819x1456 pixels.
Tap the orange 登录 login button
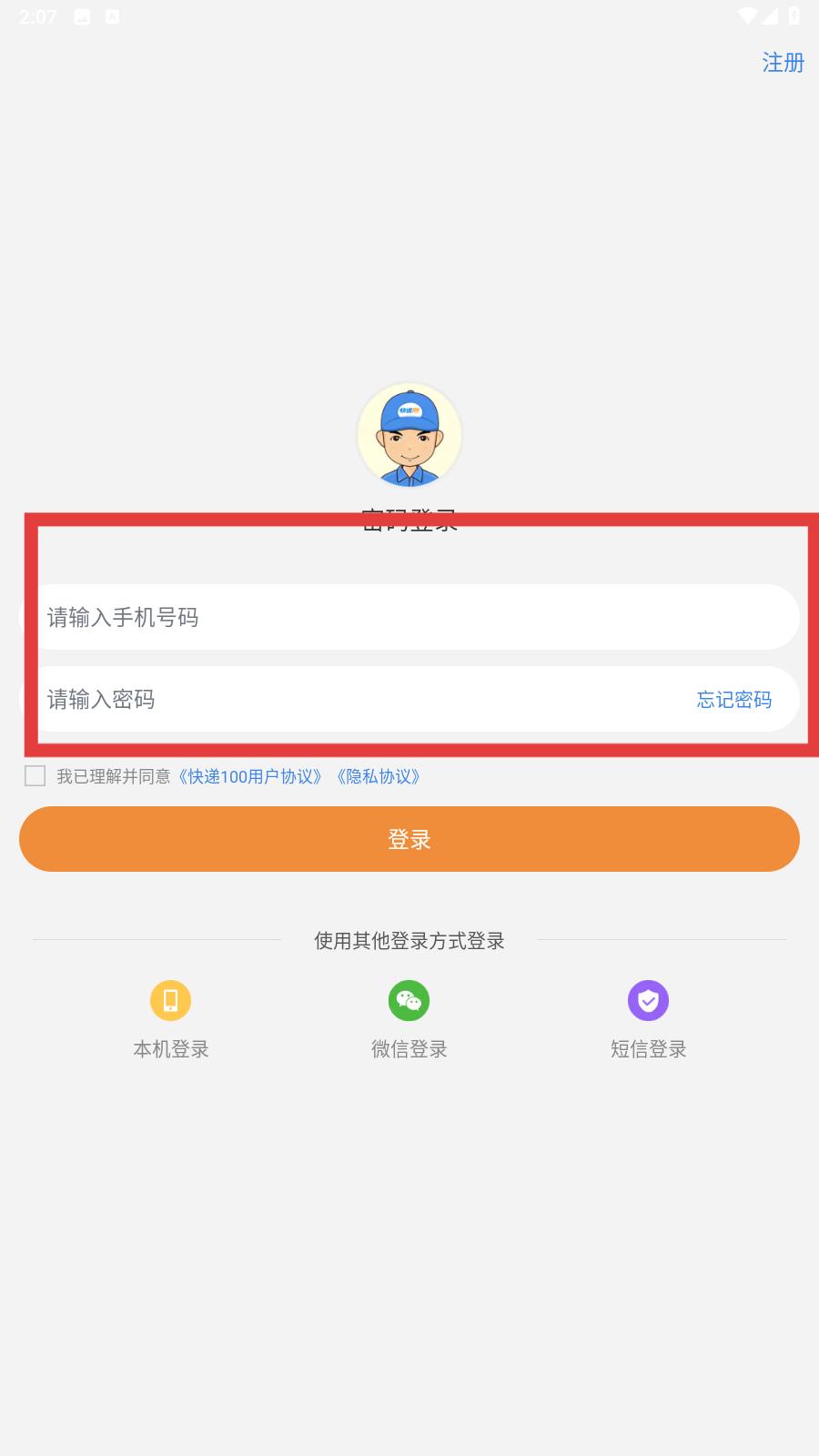409,839
